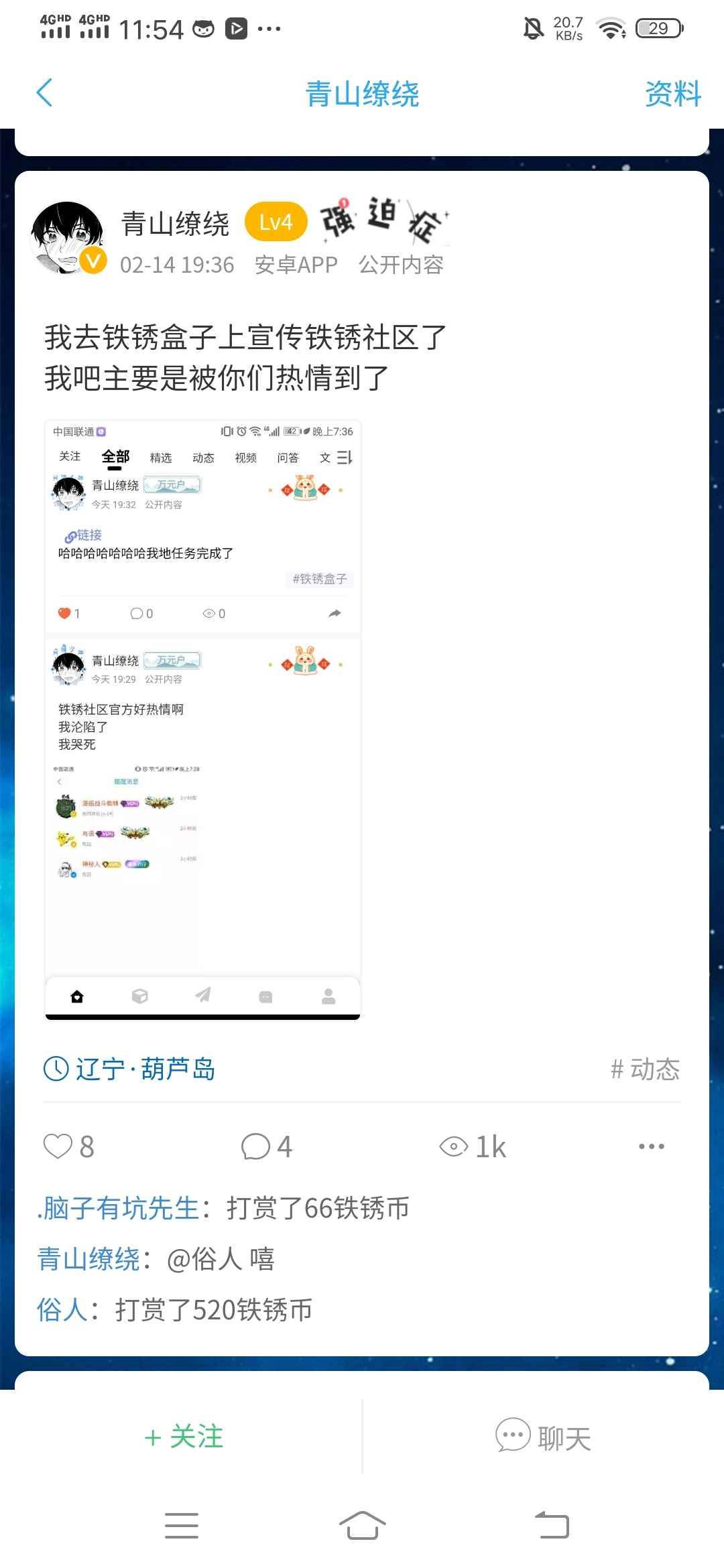This screenshot has height=1568, width=724.
Task: Open comments via the speech bubble icon
Action: 256,1147
